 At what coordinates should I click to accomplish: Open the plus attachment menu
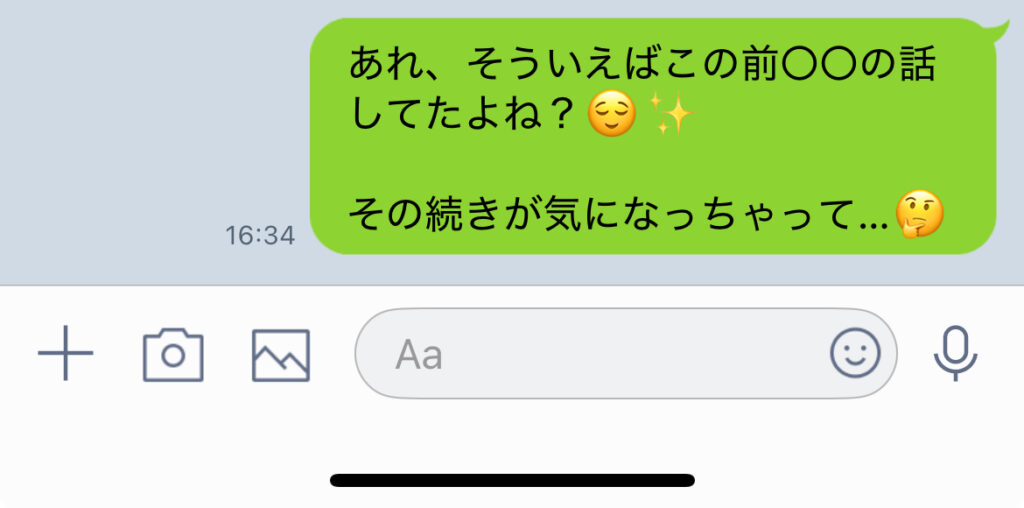coord(66,354)
